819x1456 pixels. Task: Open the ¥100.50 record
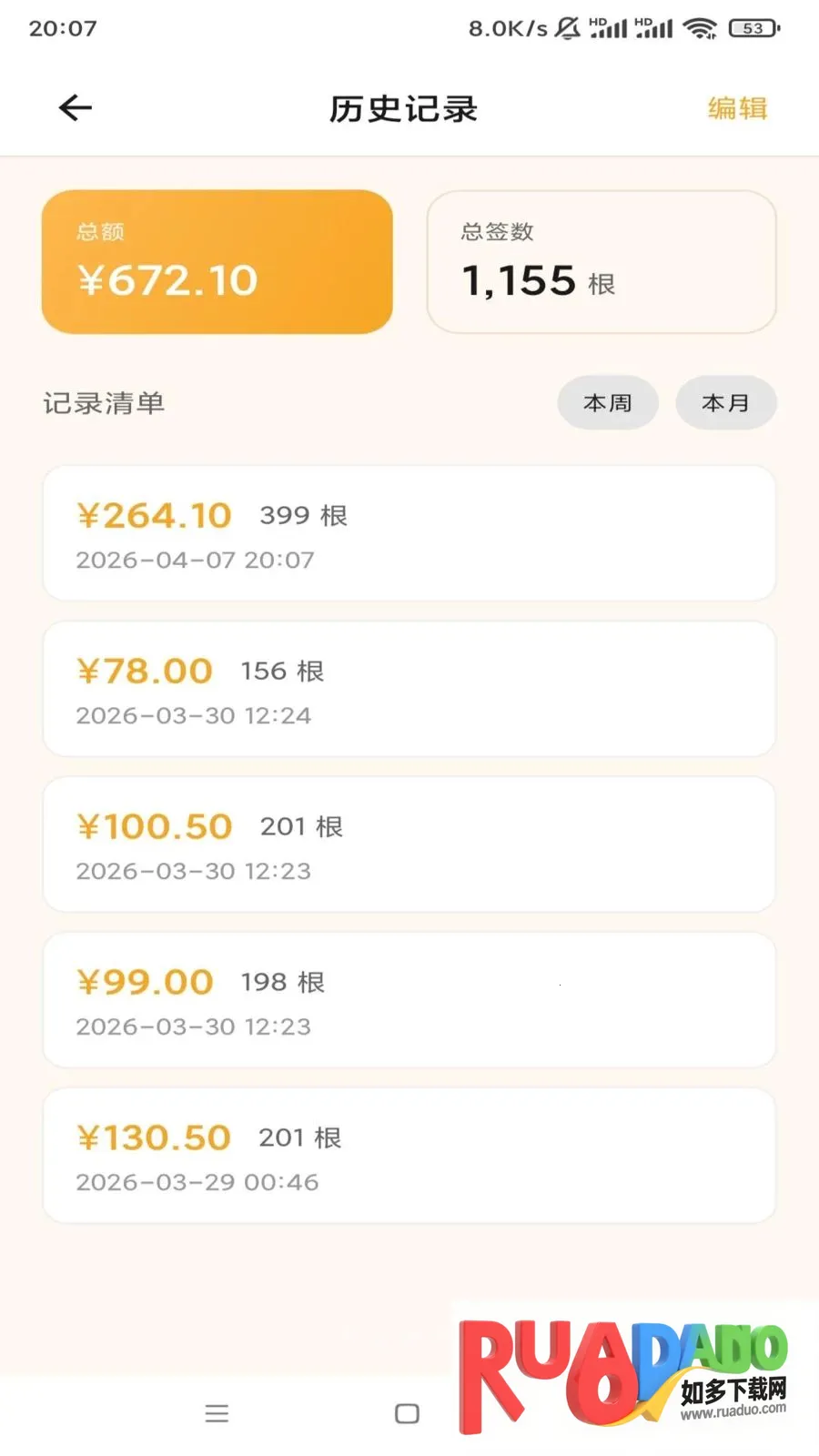click(x=409, y=845)
